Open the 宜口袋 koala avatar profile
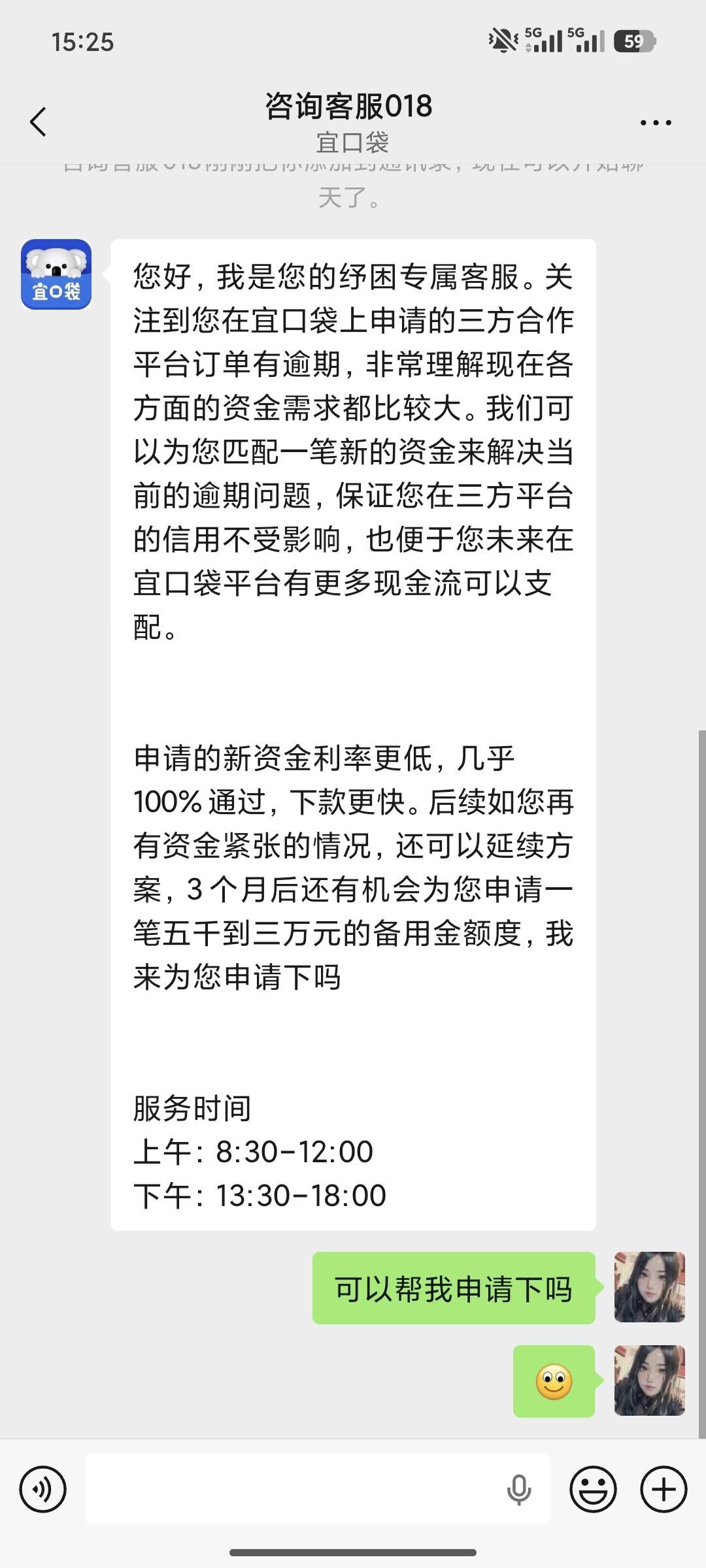Image resolution: width=706 pixels, height=1568 pixels. (56, 274)
